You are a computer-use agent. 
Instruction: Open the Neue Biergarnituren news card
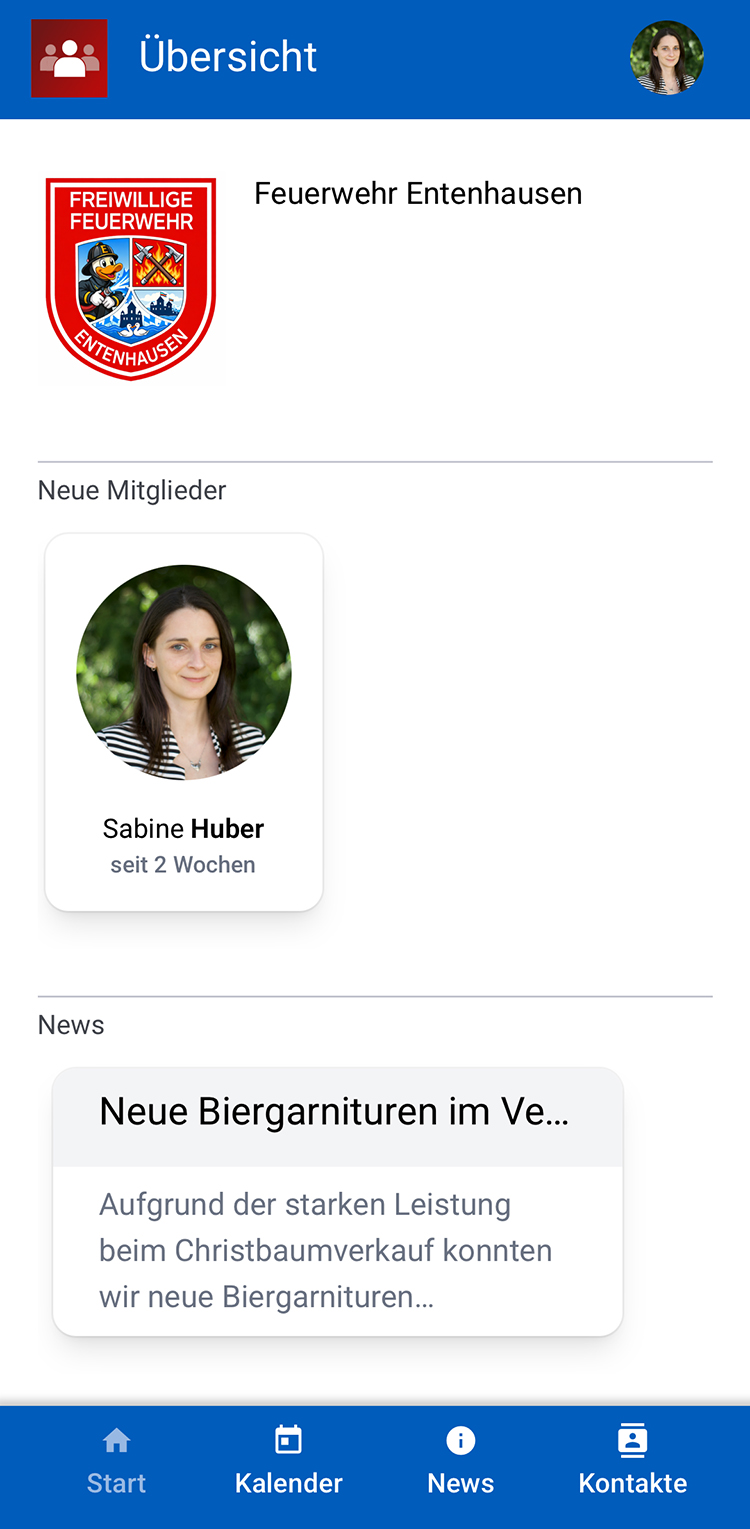(337, 1201)
